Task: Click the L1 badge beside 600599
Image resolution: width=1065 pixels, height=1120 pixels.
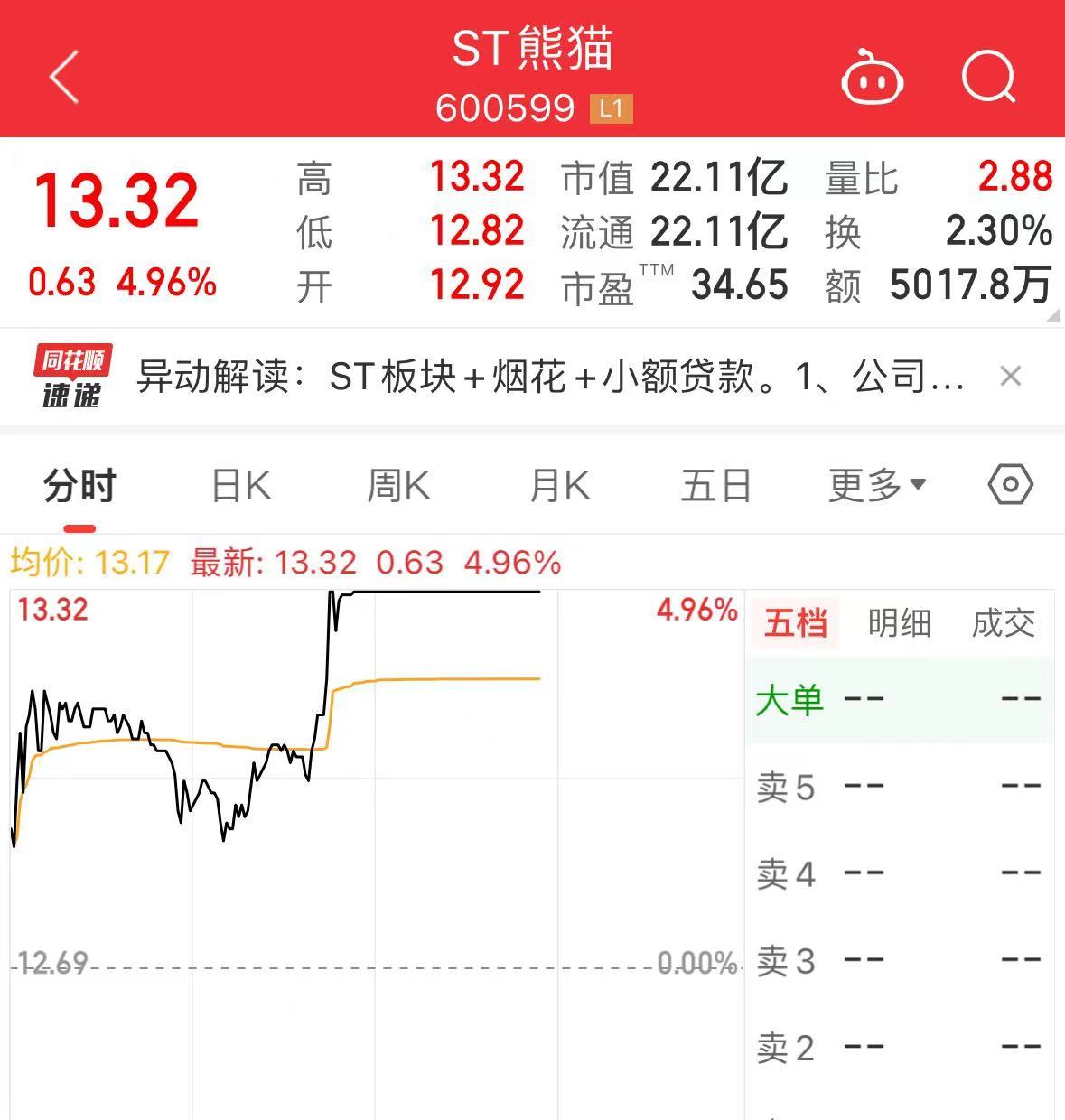Action: tap(611, 109)
